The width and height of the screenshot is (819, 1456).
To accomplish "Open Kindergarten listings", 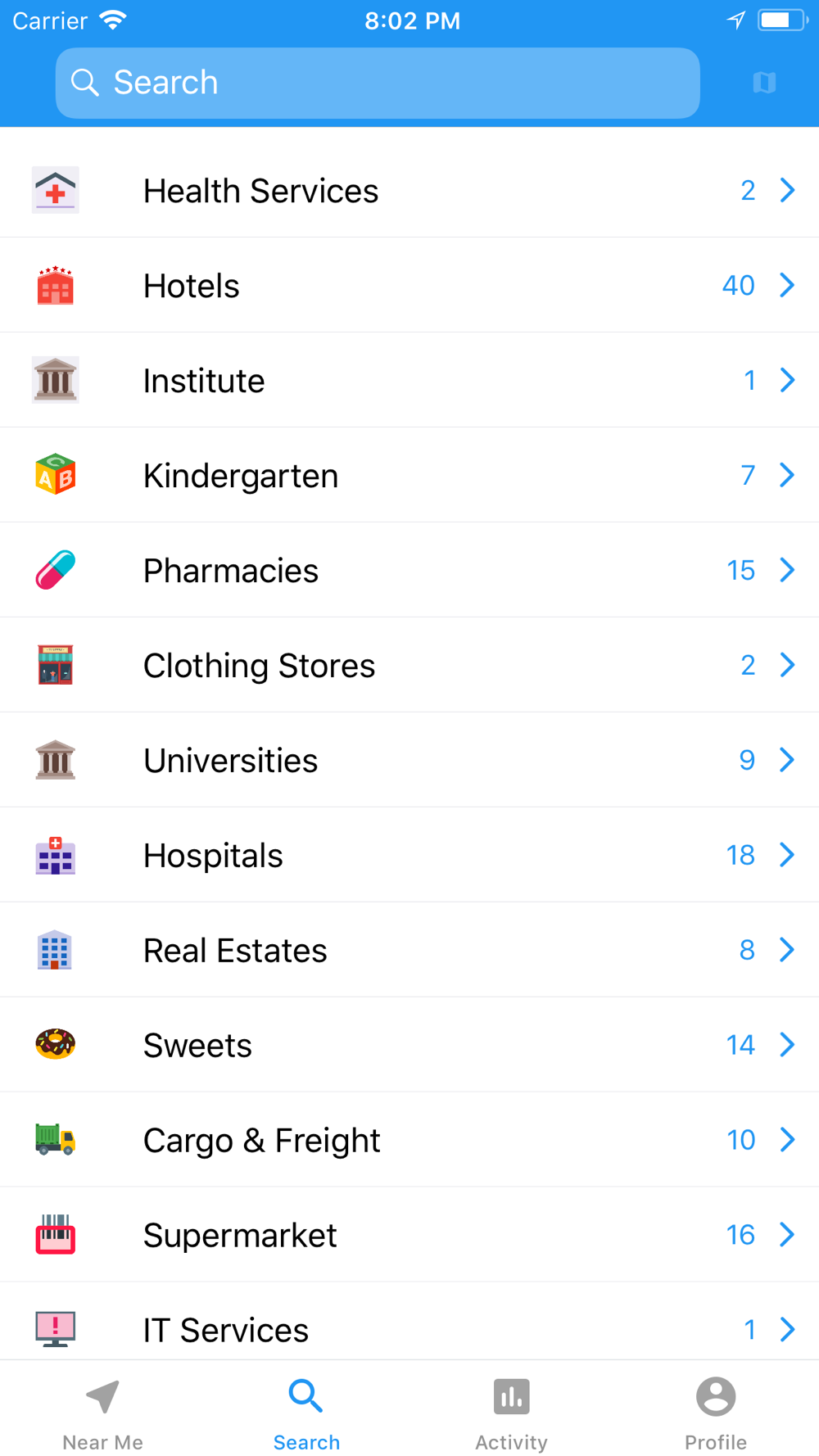I will tap(409, 475).
